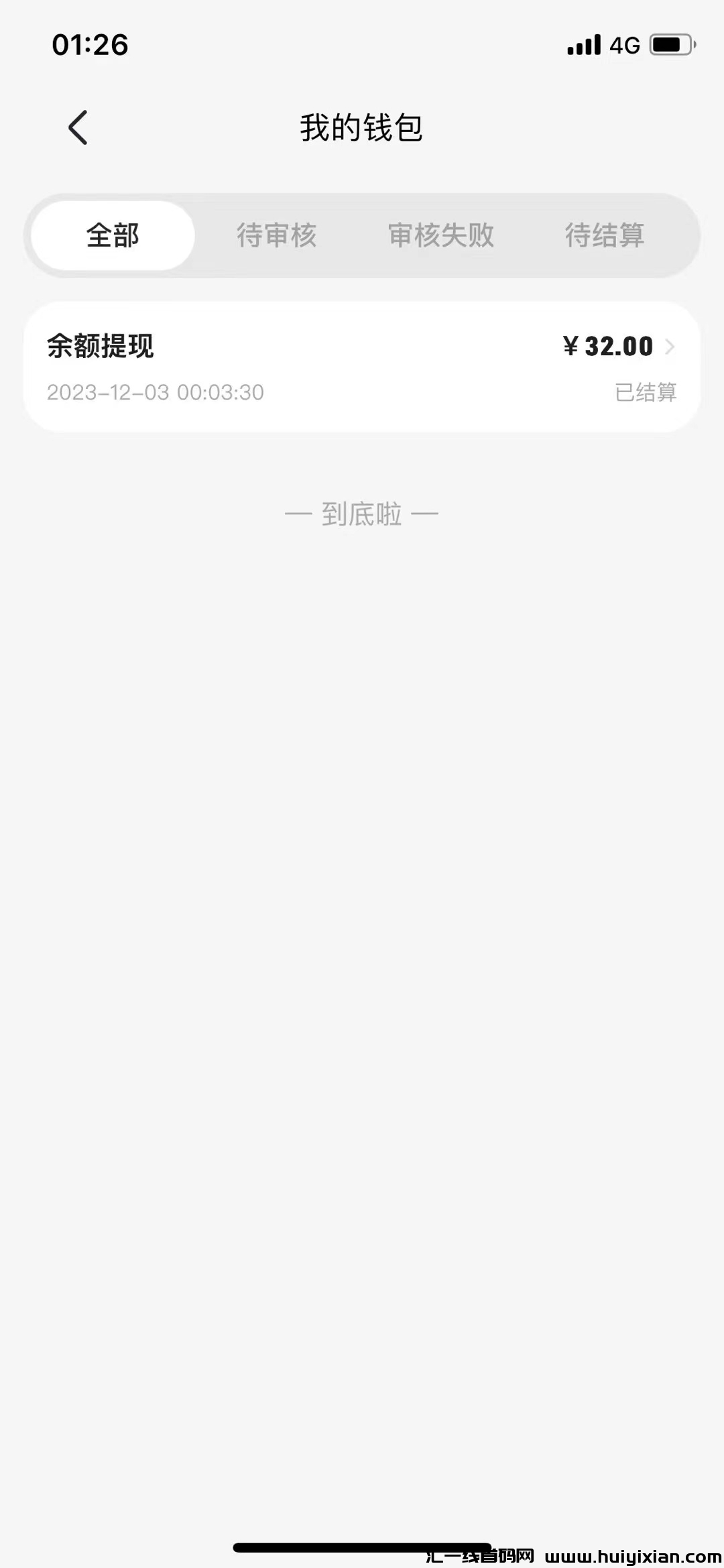The height and width of the screenshot is (1568, 724).
Task: Tap the back arrow to exit wallet
Action: point(78,127)
